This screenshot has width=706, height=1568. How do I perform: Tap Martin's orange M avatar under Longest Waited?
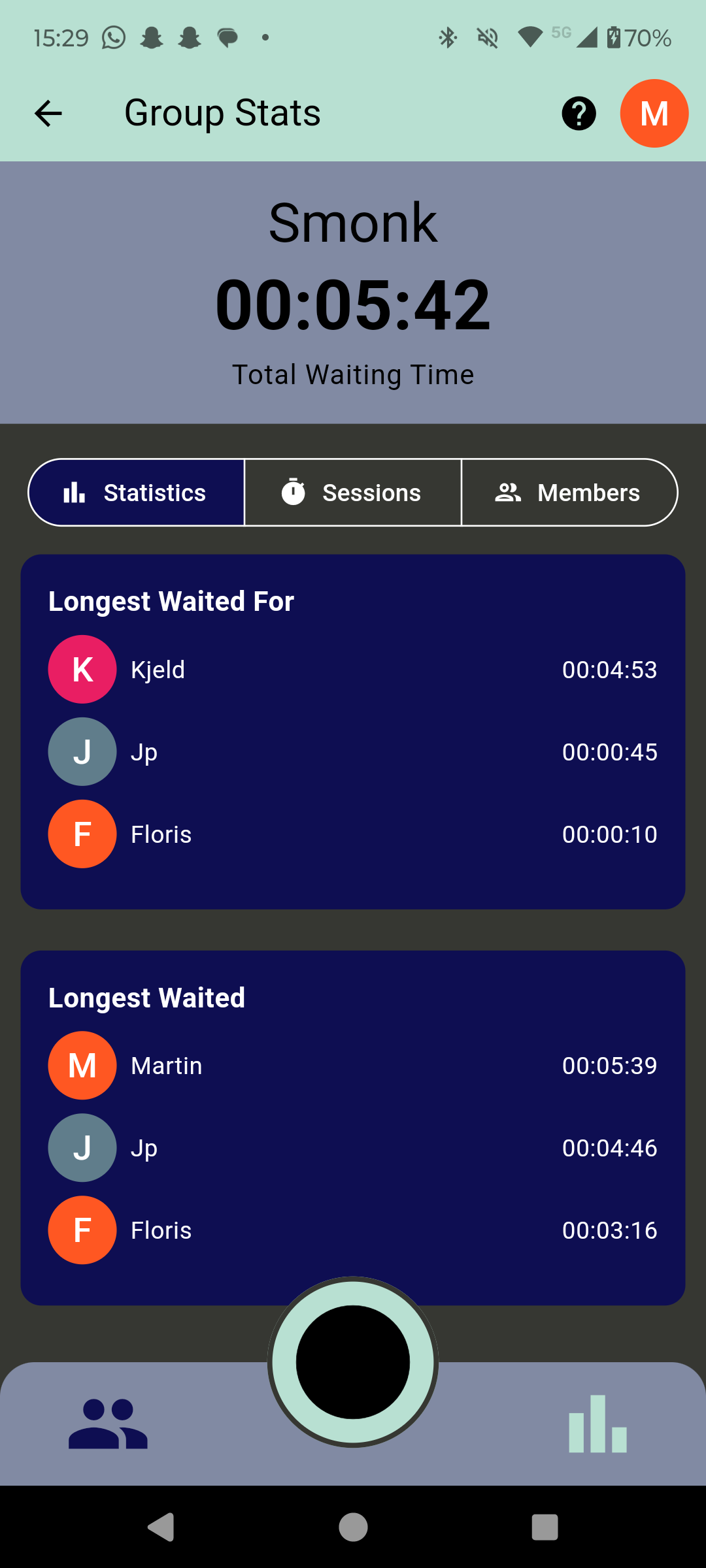82,1064
